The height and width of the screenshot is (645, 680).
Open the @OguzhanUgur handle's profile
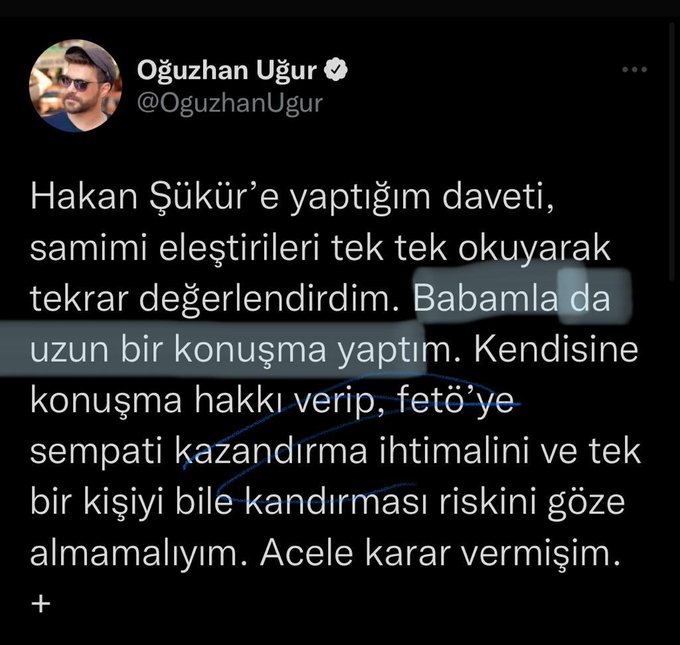coord(228,104)
